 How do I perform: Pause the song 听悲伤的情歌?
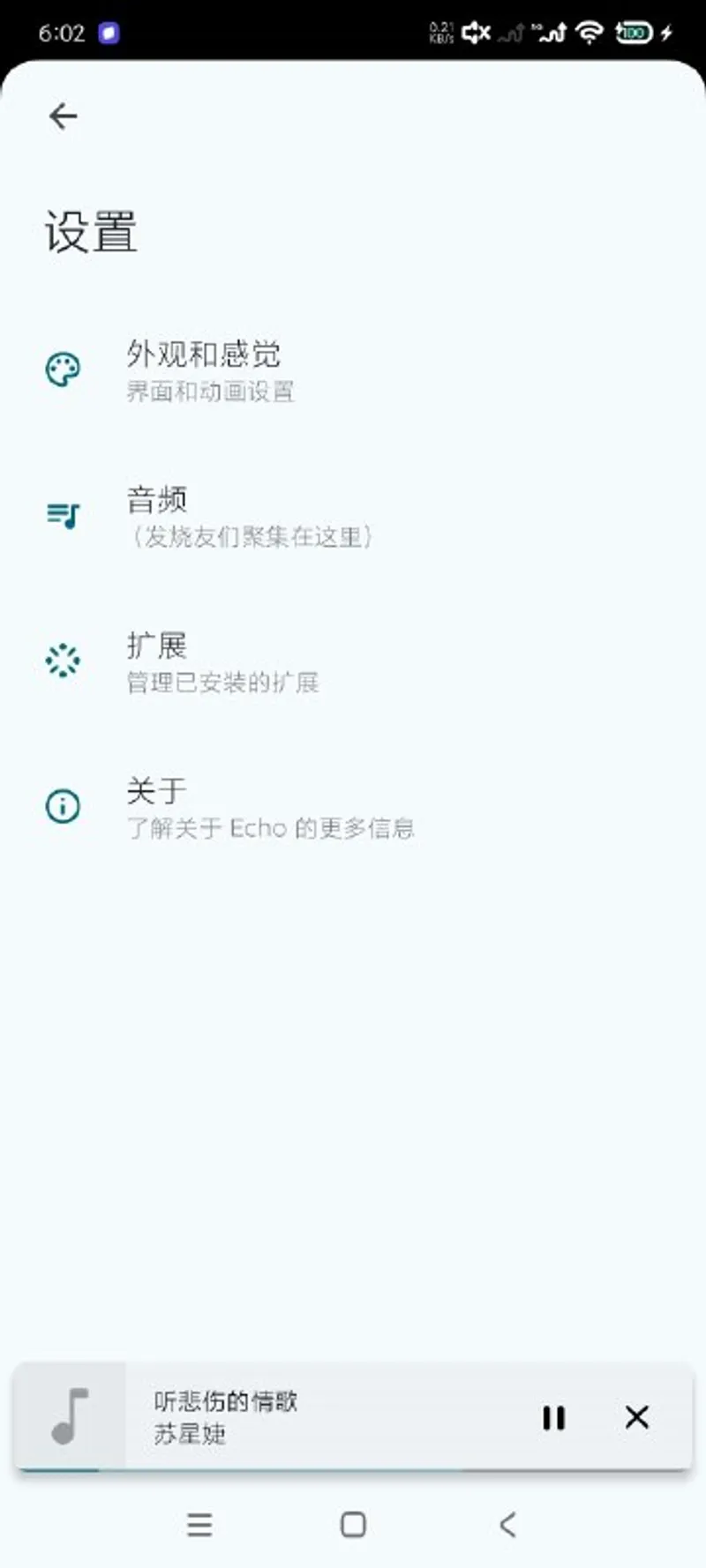pos(553,1417)
